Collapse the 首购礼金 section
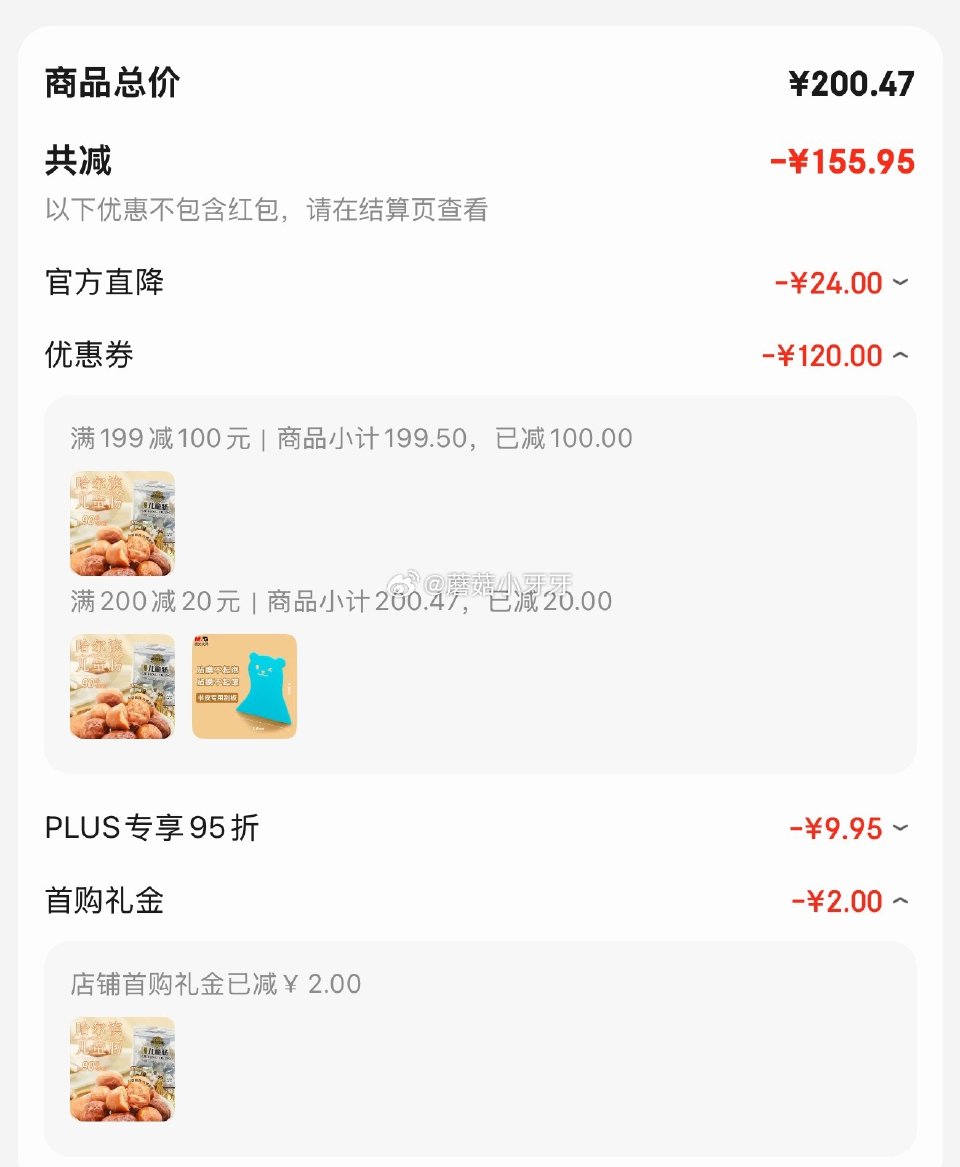Image resolution: width=960 pixels, height=1167 pixels. click(x=902, y=901)
